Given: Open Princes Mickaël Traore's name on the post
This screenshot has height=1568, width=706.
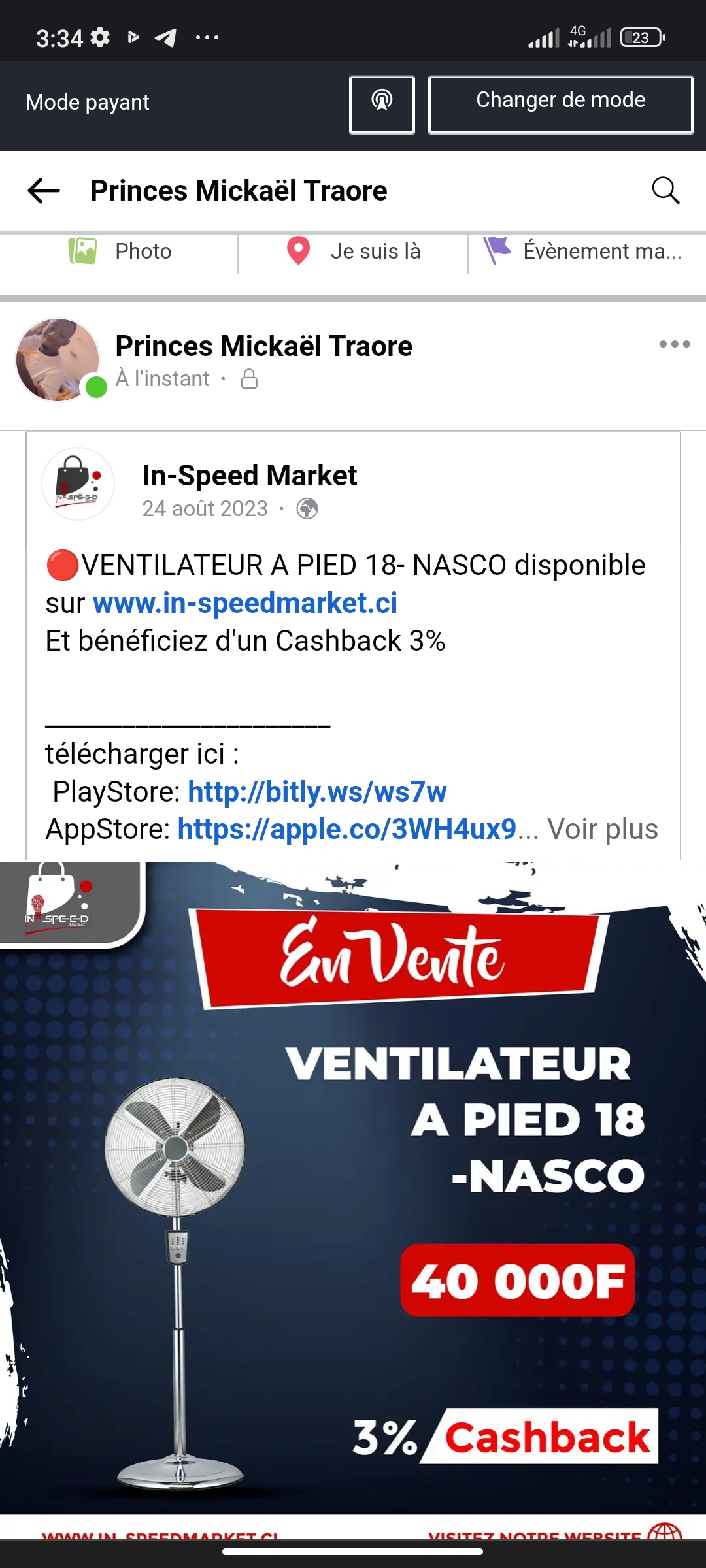Looking at the screenshot, I should pos(263,346).
